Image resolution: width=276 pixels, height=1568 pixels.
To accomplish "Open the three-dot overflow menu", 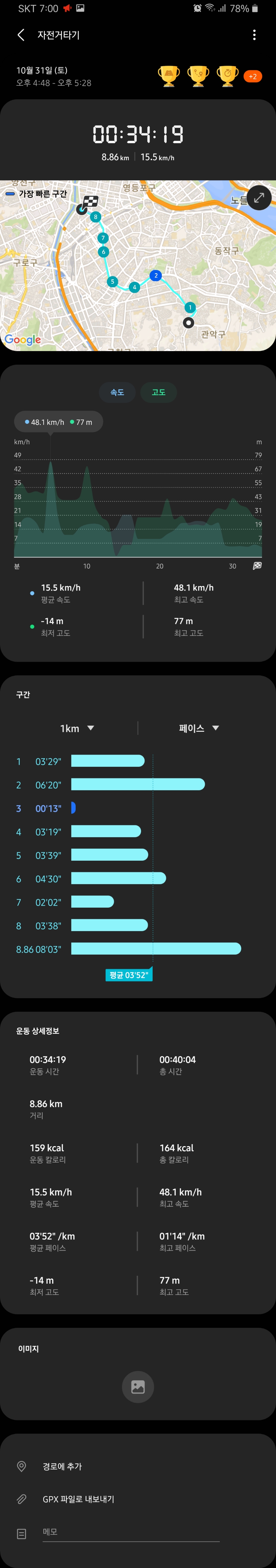I will click(x=254, y=35).
